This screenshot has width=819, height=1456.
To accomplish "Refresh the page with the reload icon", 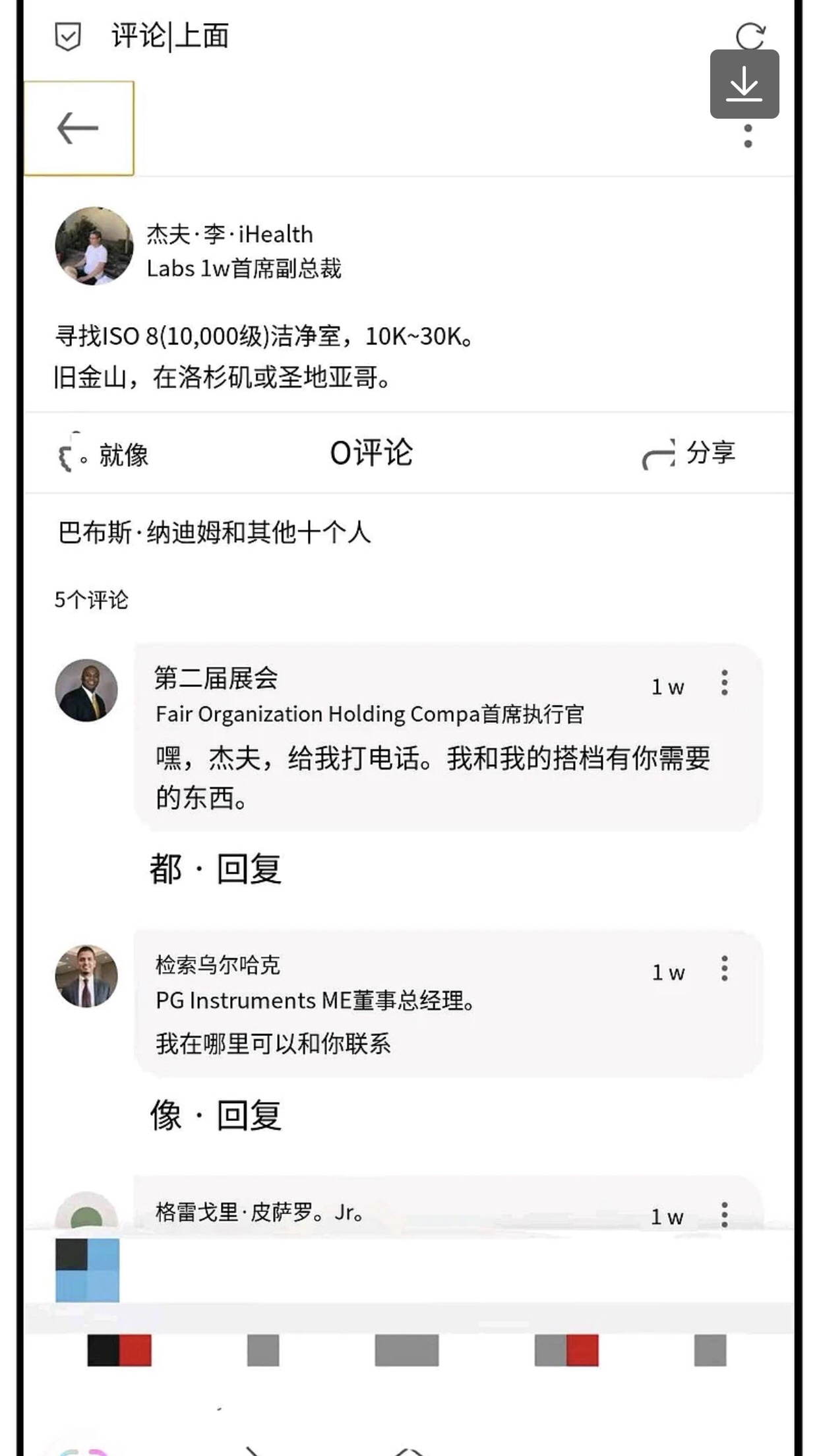I will pos(750,36).
